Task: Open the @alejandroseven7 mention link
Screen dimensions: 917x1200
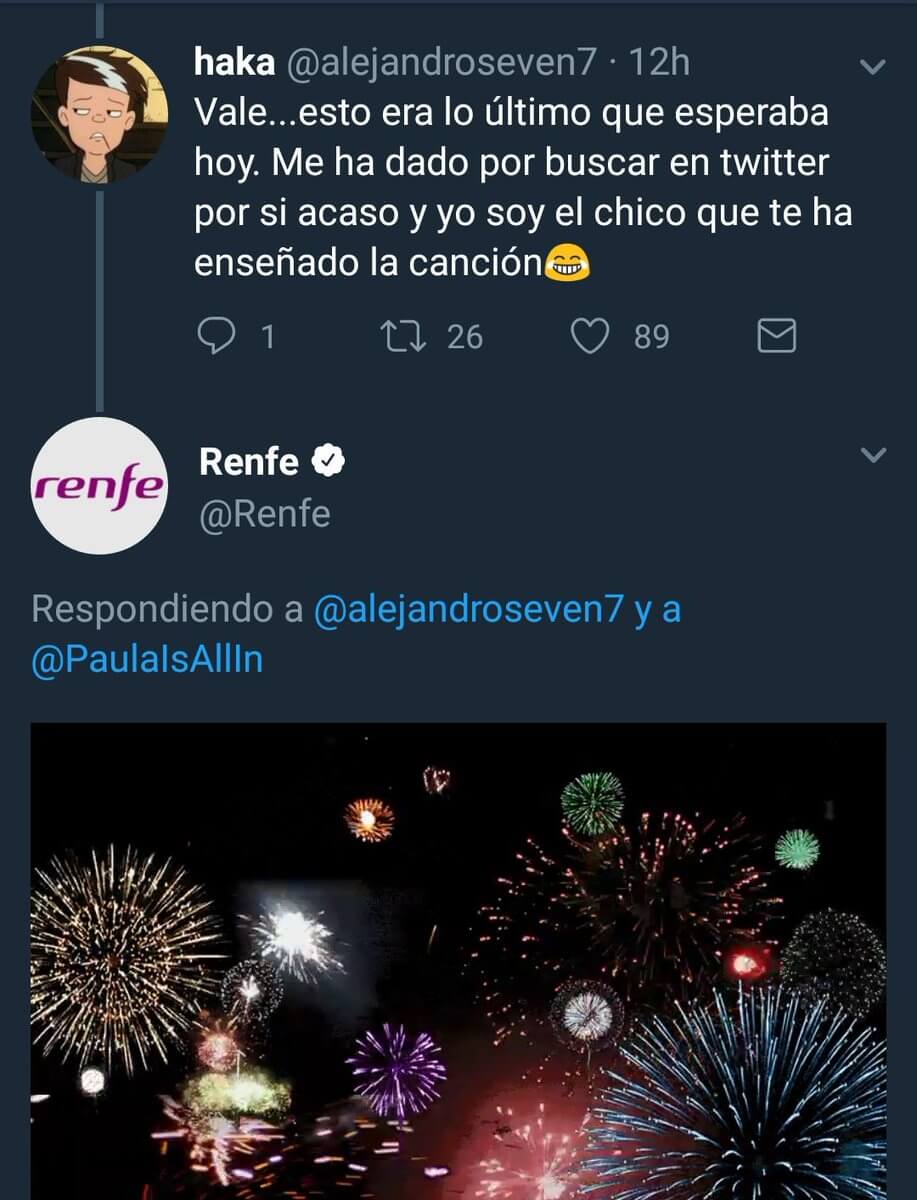Action: click(469, 609)
